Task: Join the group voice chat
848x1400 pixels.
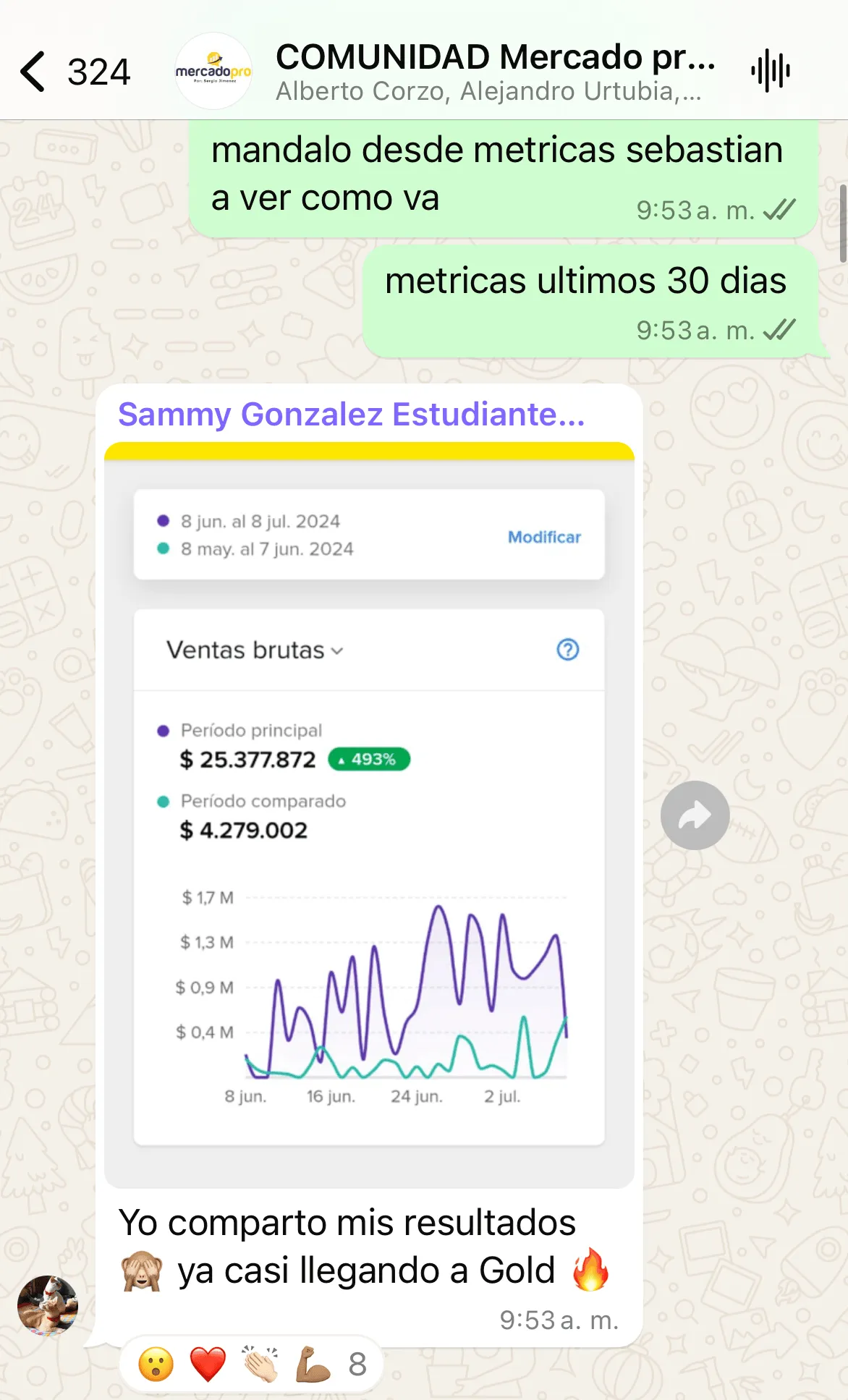Action: click(770, 71)
